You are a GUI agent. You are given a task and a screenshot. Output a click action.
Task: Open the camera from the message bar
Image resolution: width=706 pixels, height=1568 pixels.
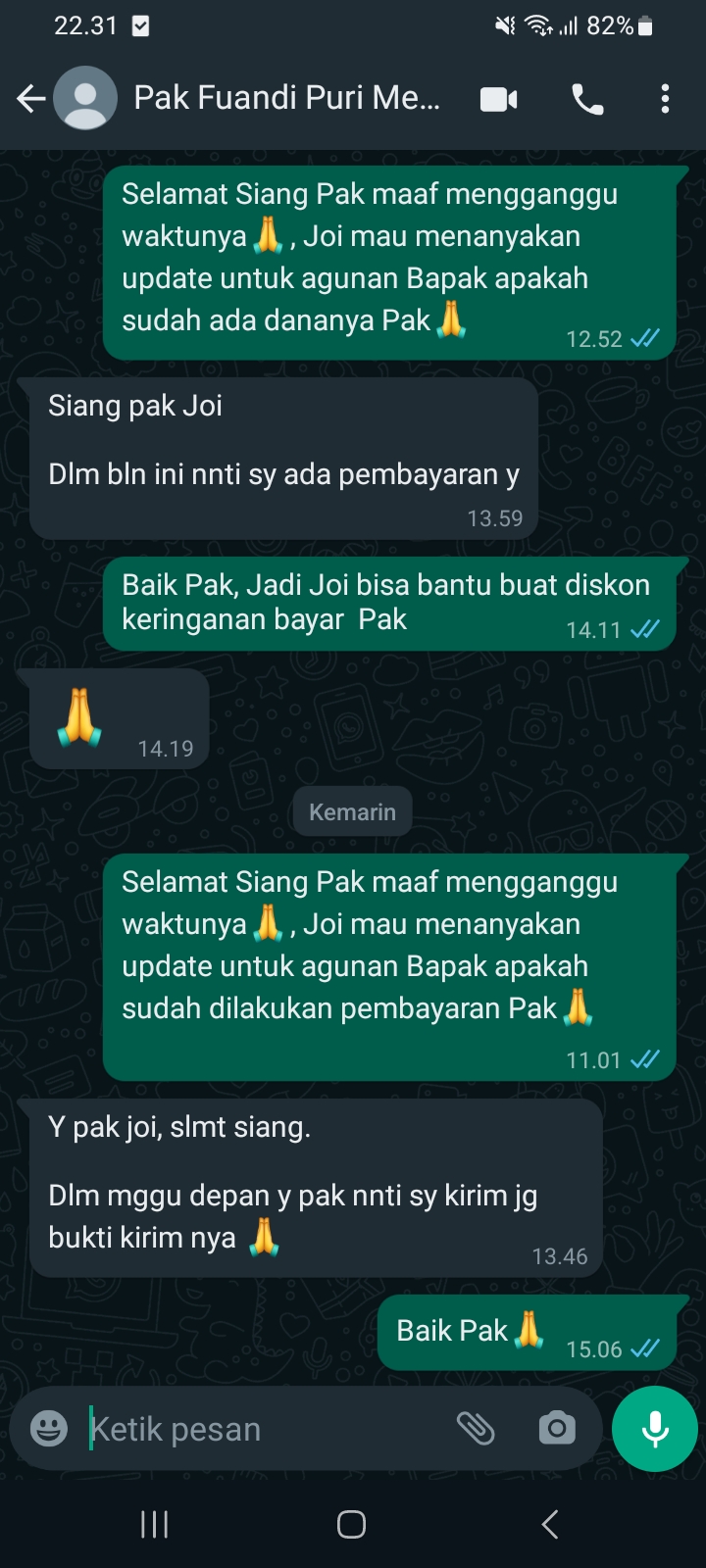[557, 1429]
